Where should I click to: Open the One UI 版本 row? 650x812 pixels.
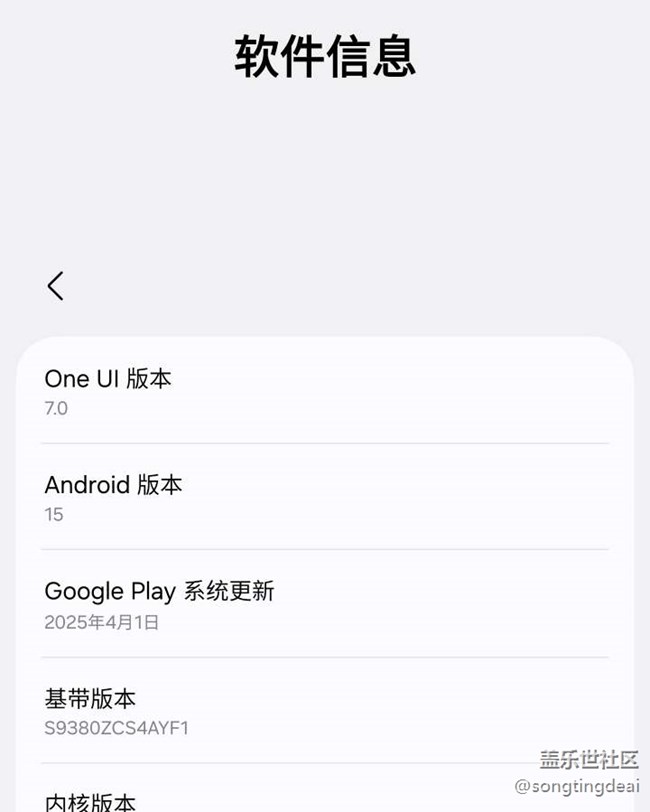point(324,391)
